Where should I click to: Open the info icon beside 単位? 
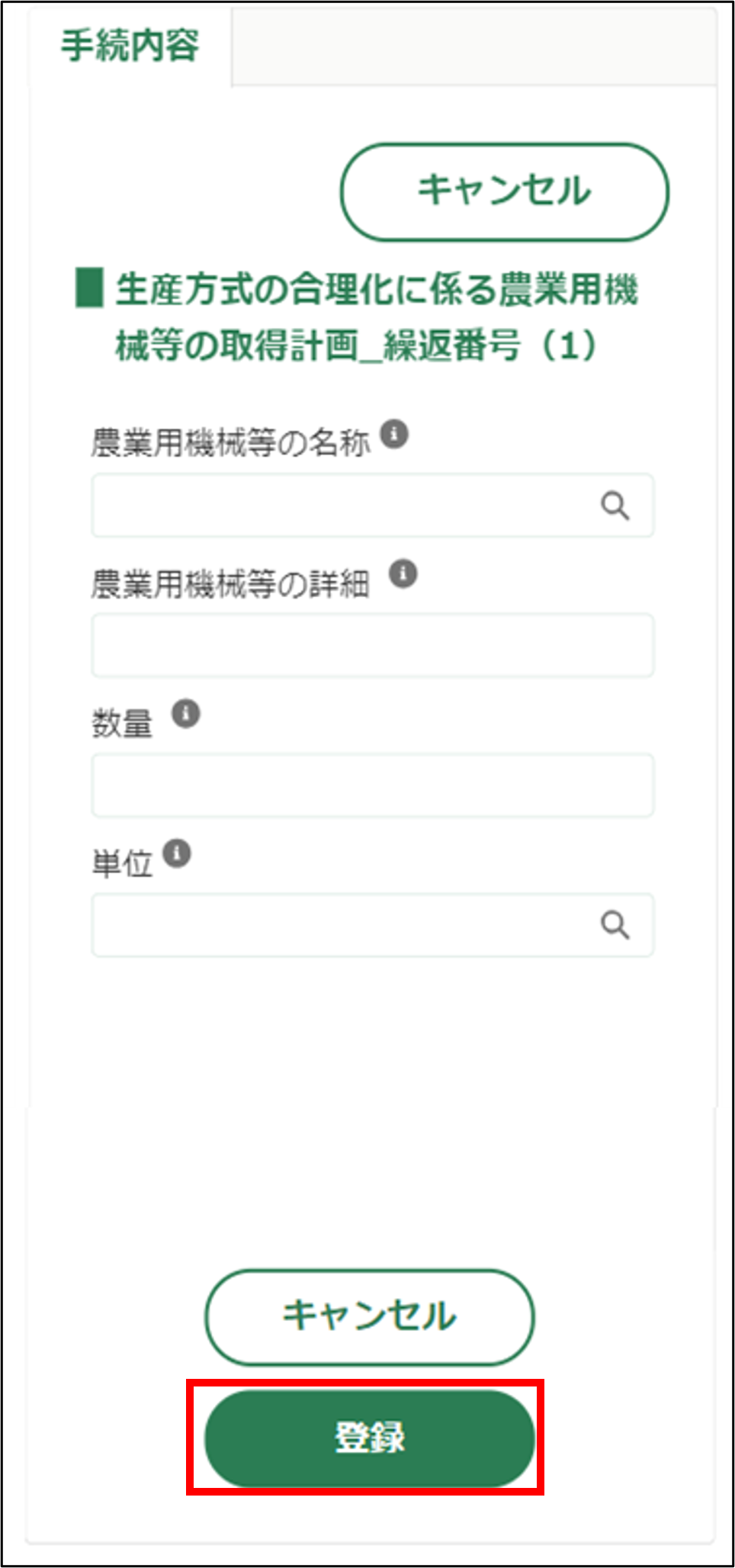178,853
